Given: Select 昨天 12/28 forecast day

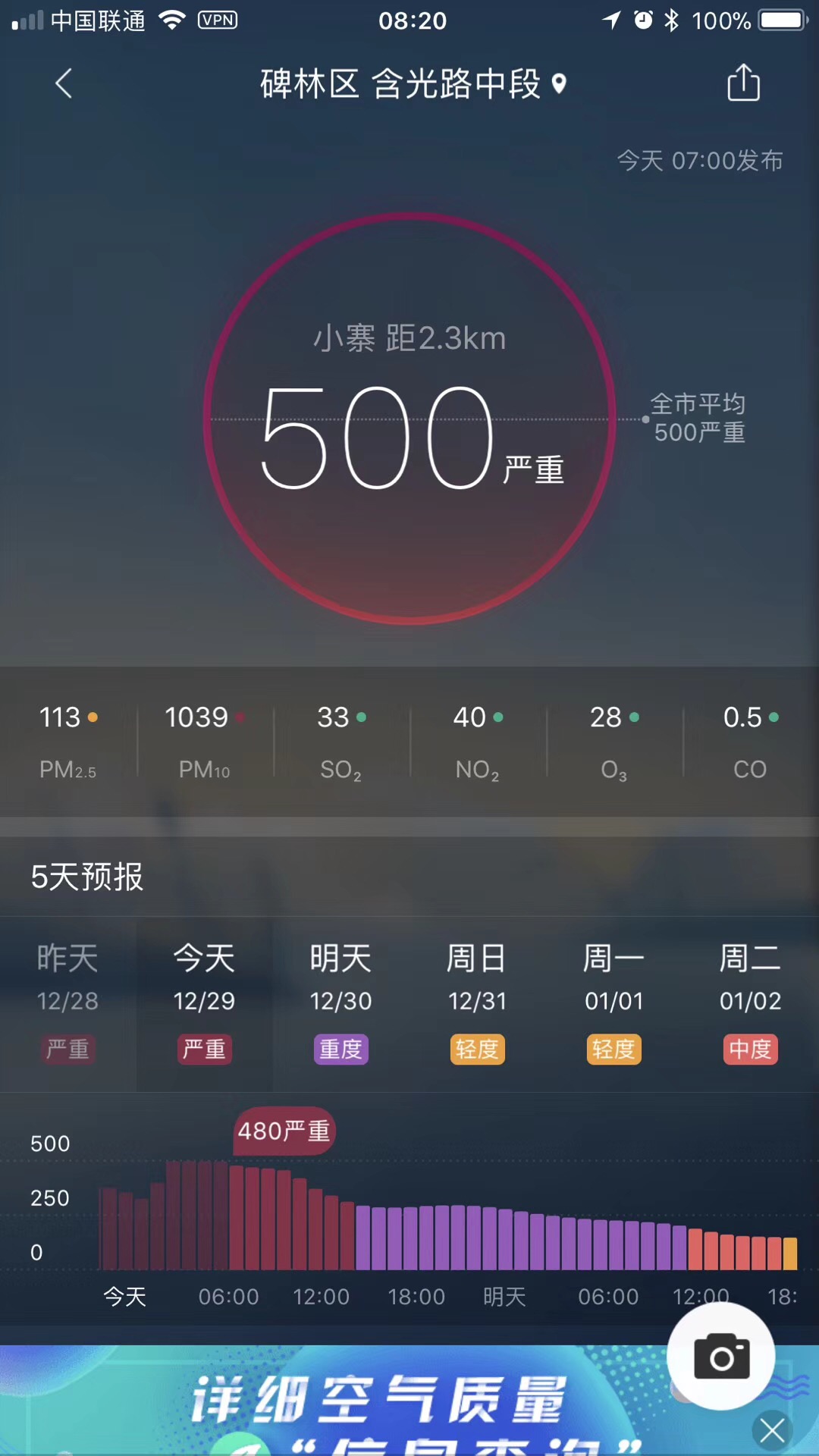Looking at the screenshot, I should (67, 1003).
